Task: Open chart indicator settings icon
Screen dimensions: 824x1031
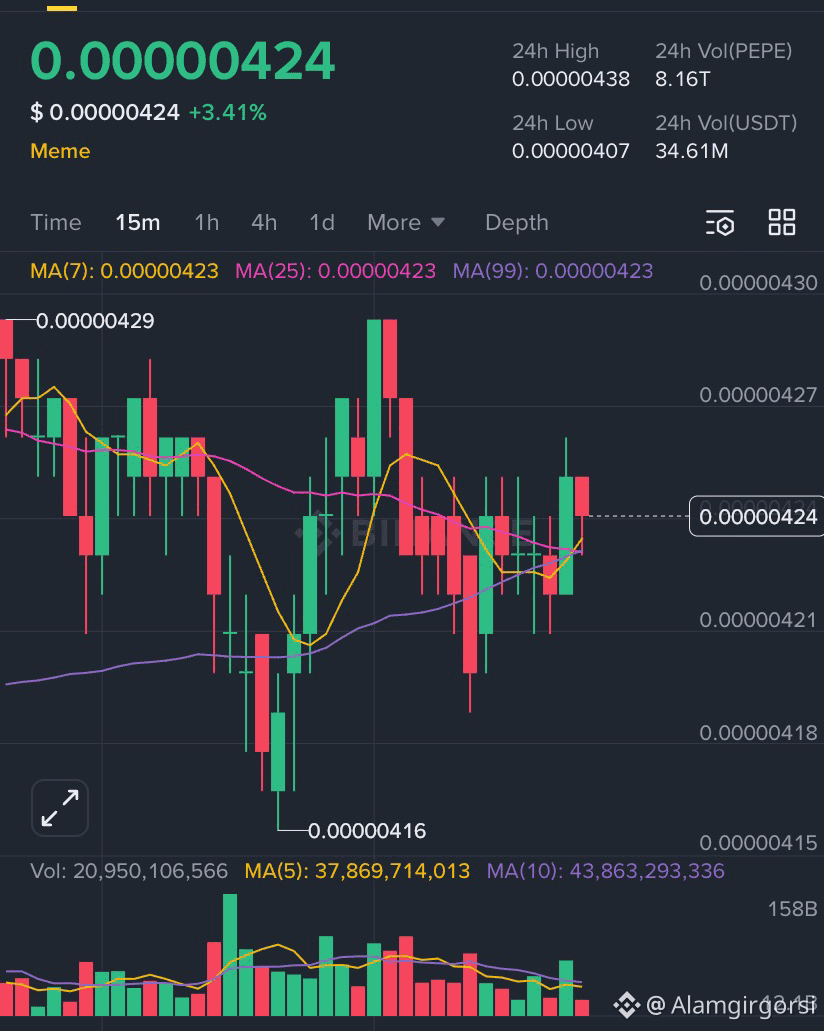Action: [x=720, y=222]
